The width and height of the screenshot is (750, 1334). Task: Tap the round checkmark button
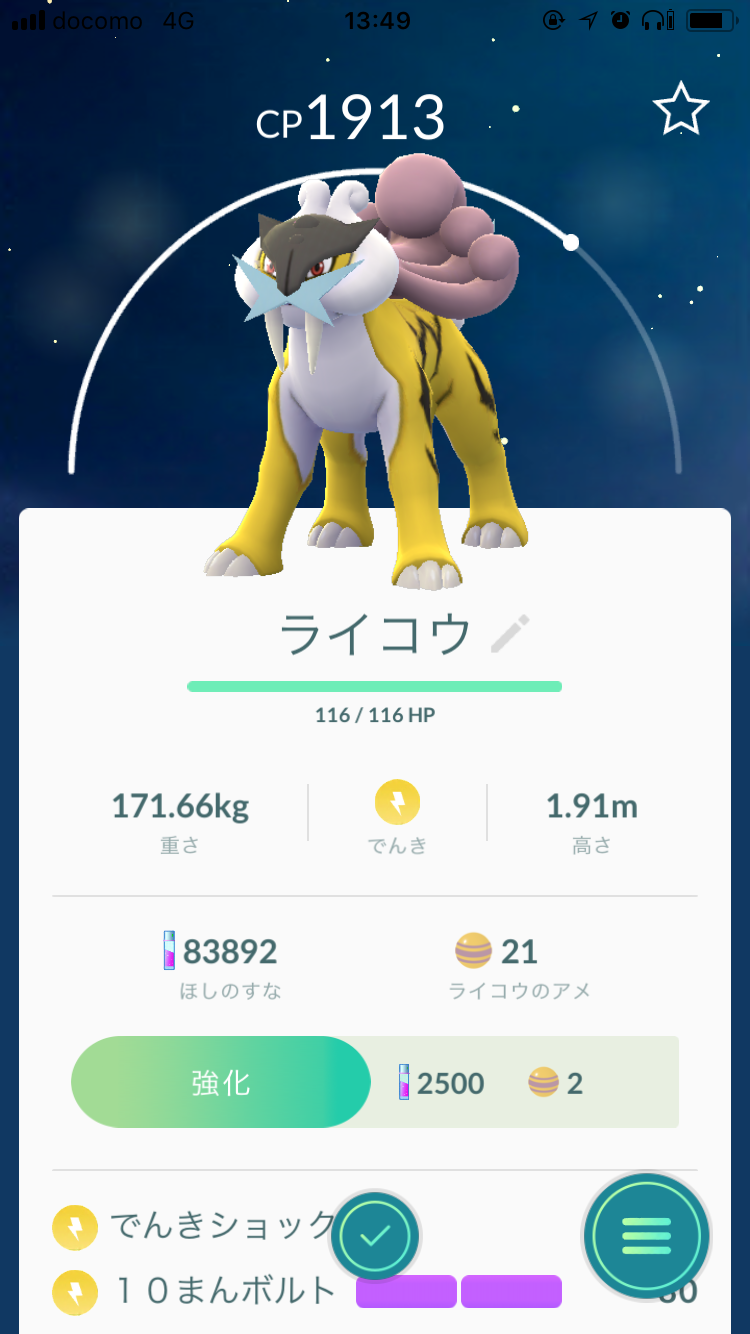(x=375, y=1237)
